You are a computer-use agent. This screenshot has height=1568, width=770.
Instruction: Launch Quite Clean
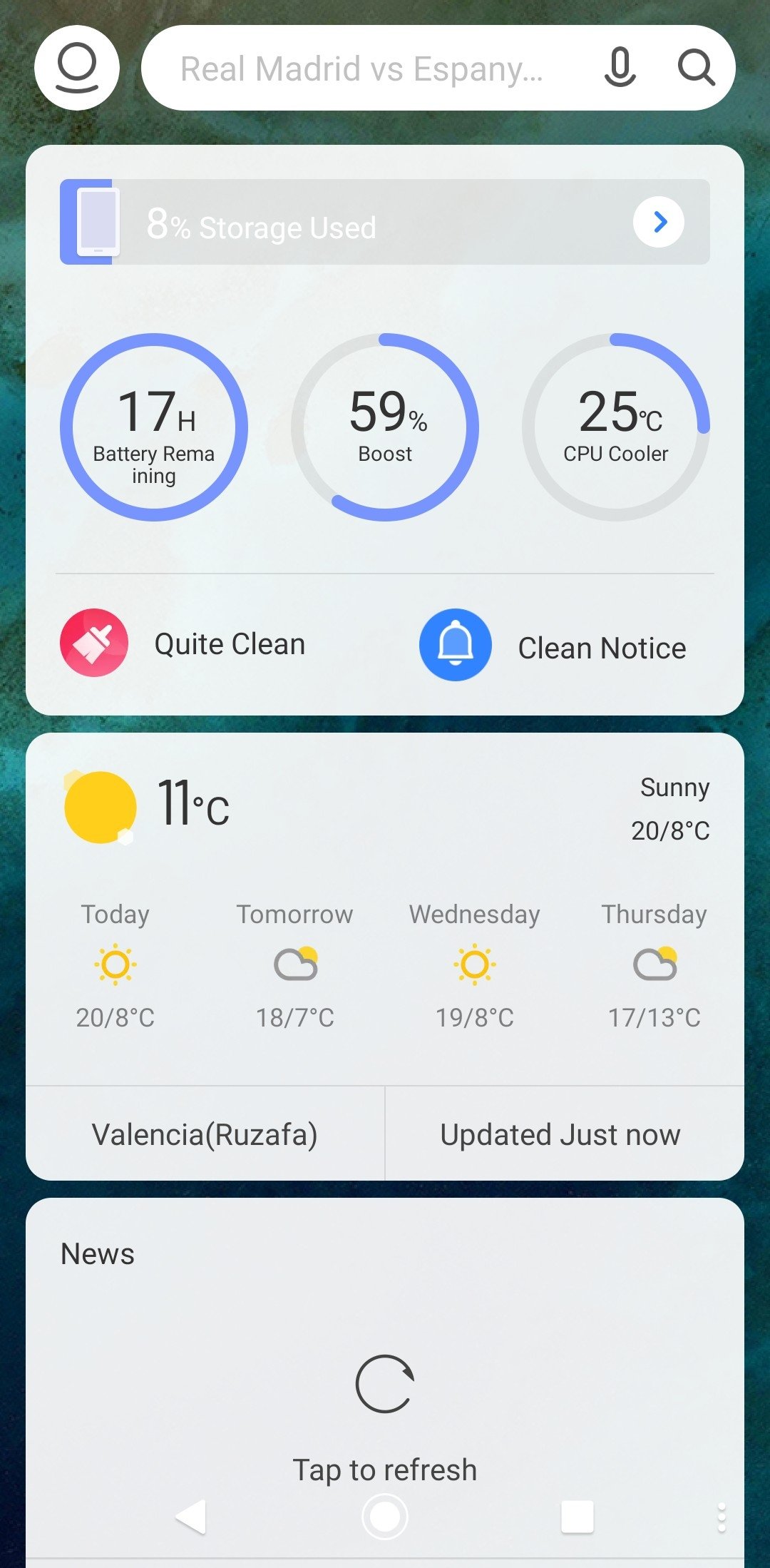pyautogui.click(x=183, y=643)
